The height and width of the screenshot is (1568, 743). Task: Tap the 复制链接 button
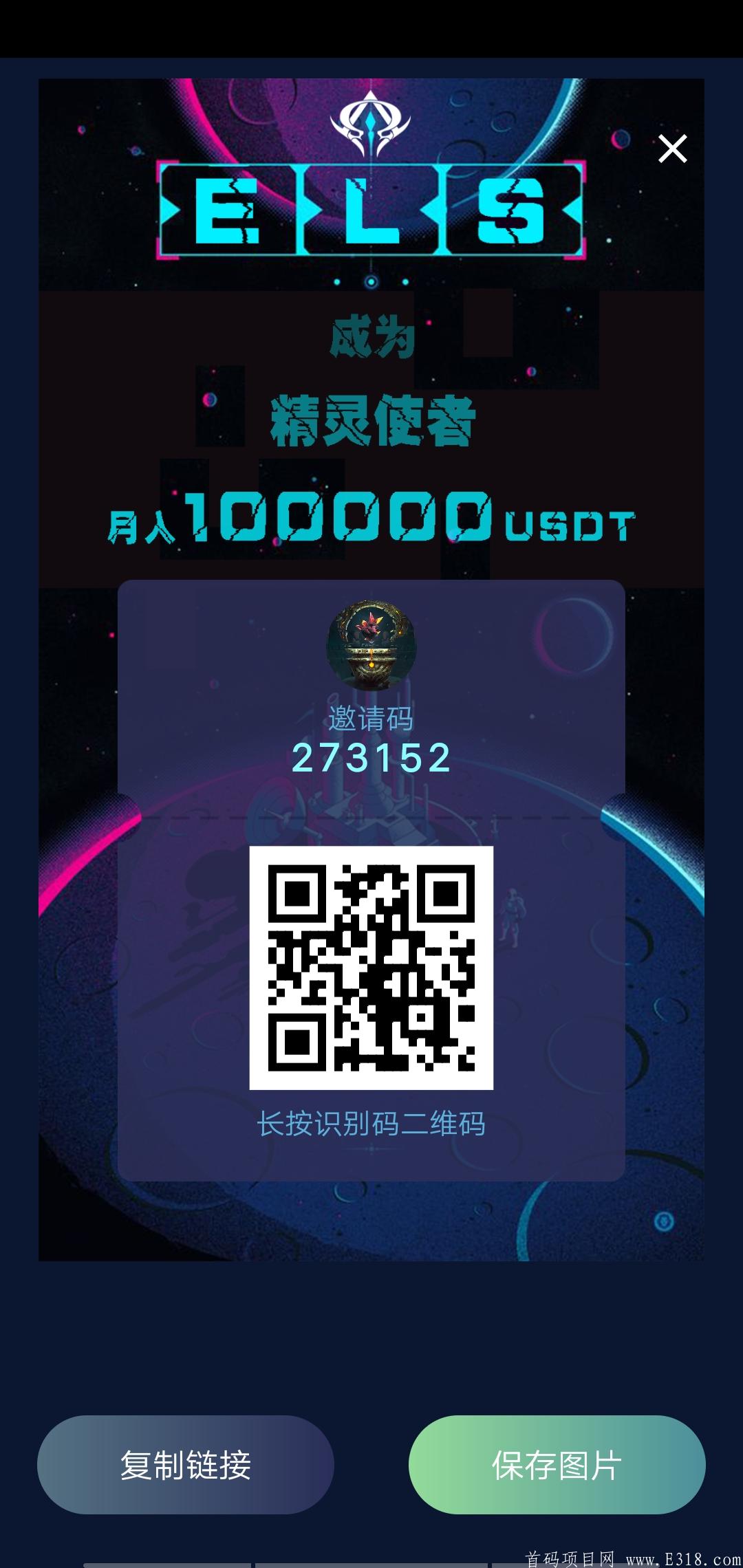(186, 1464)
